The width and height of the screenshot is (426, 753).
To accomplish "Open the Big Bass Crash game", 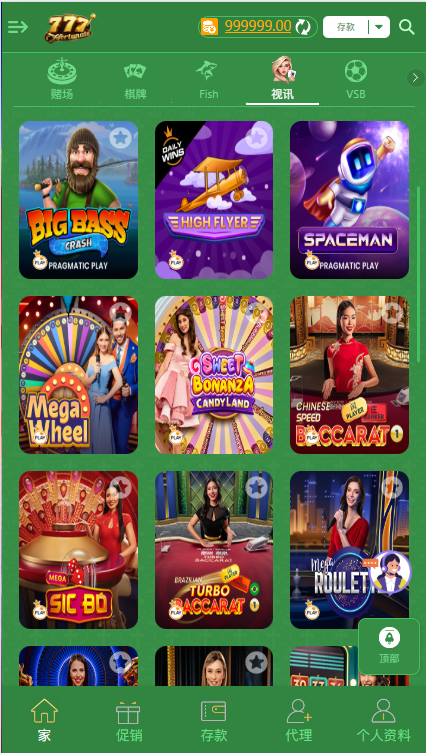I will pos(78,200).
